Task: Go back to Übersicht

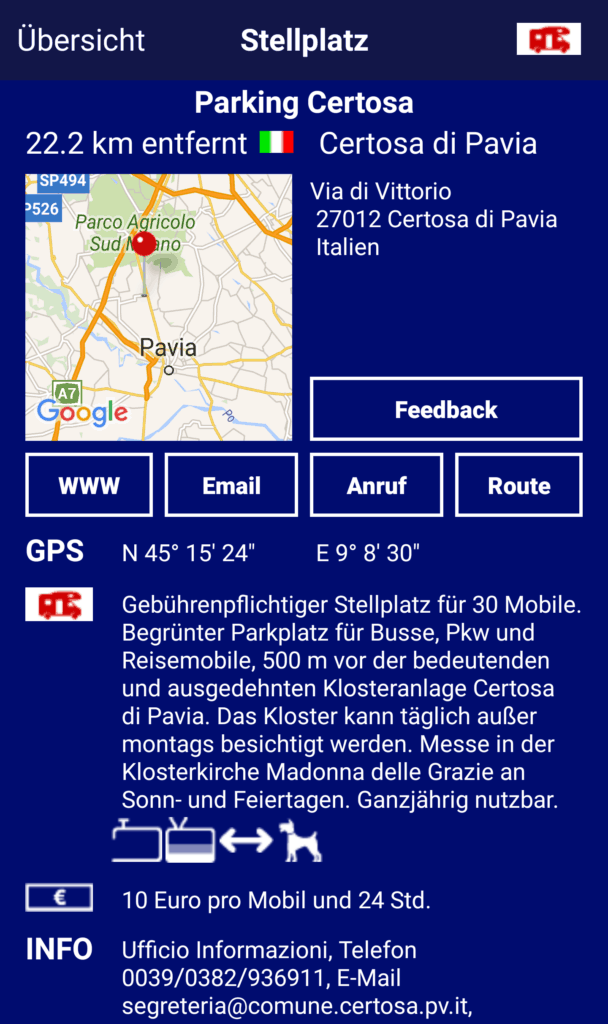Action: point(81,41)
